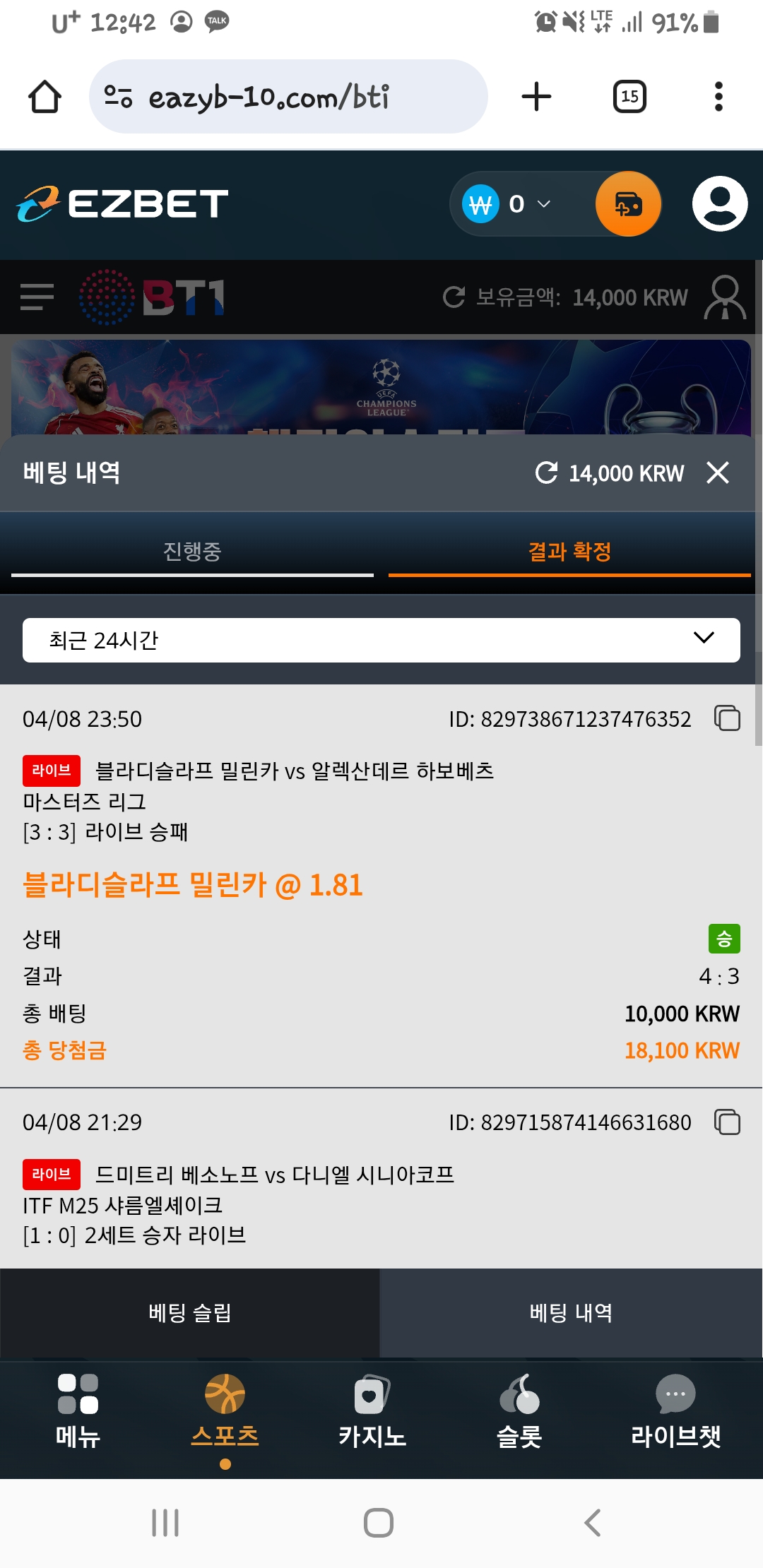The width and height of the screenshot is (763, 1568).
Task: Tap the eazyb-10.com address bar
Action: 288,97
